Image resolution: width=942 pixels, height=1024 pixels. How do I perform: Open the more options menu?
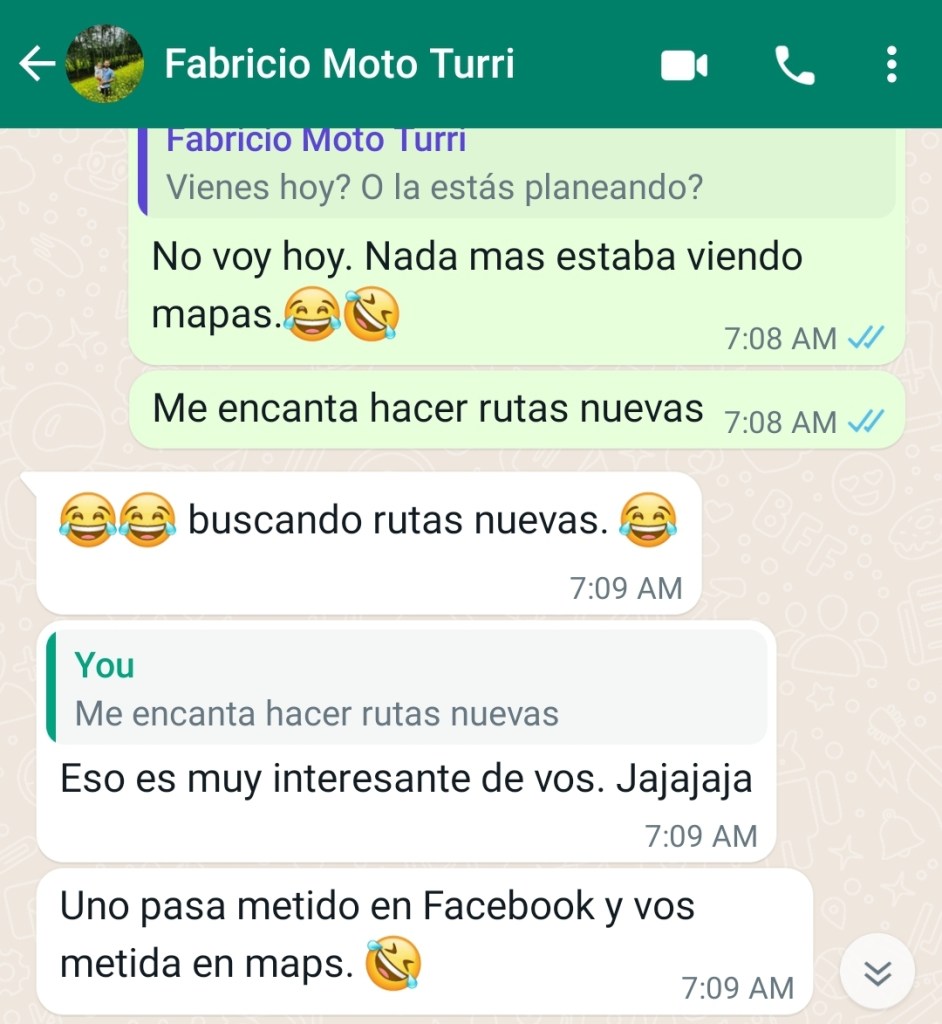[891, 66]
